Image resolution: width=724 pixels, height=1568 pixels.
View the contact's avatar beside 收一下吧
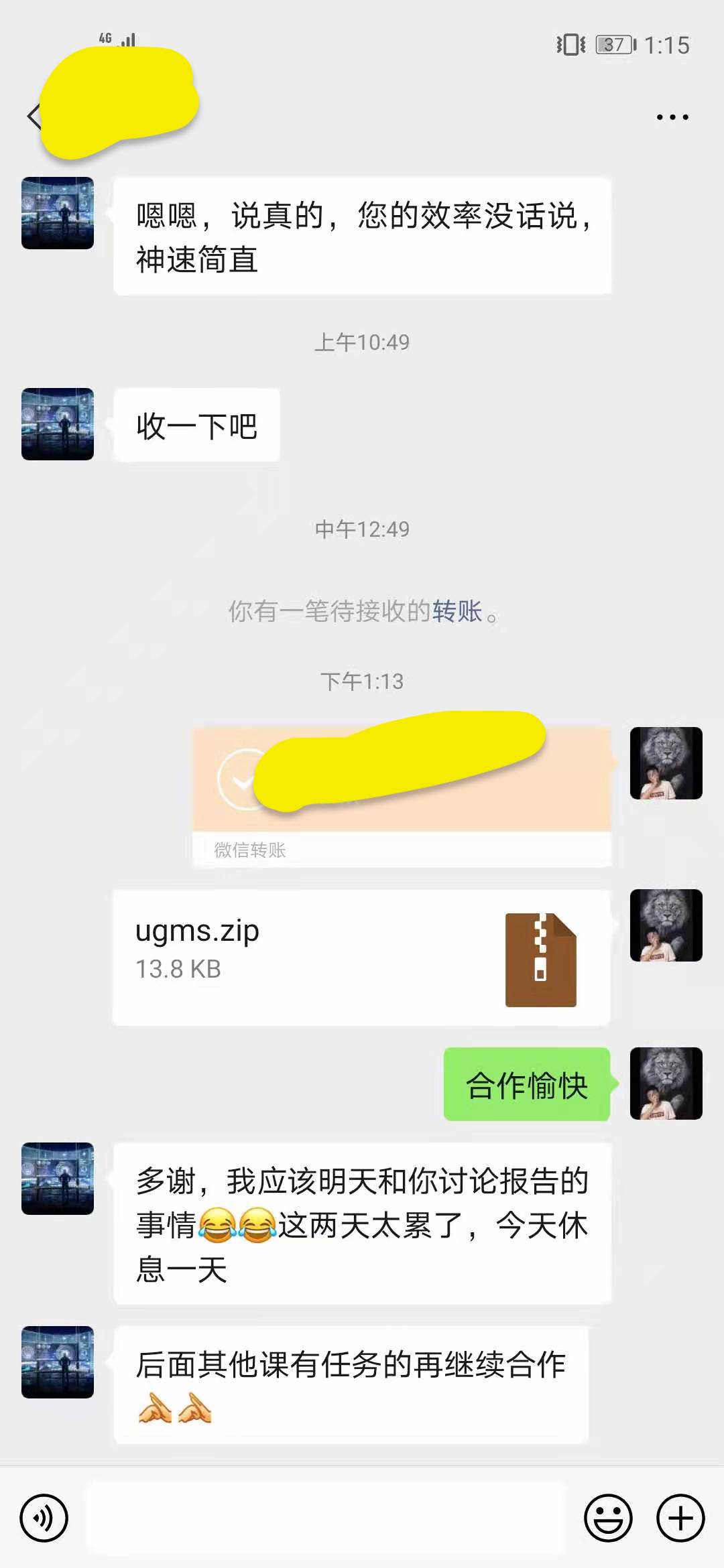58,424
